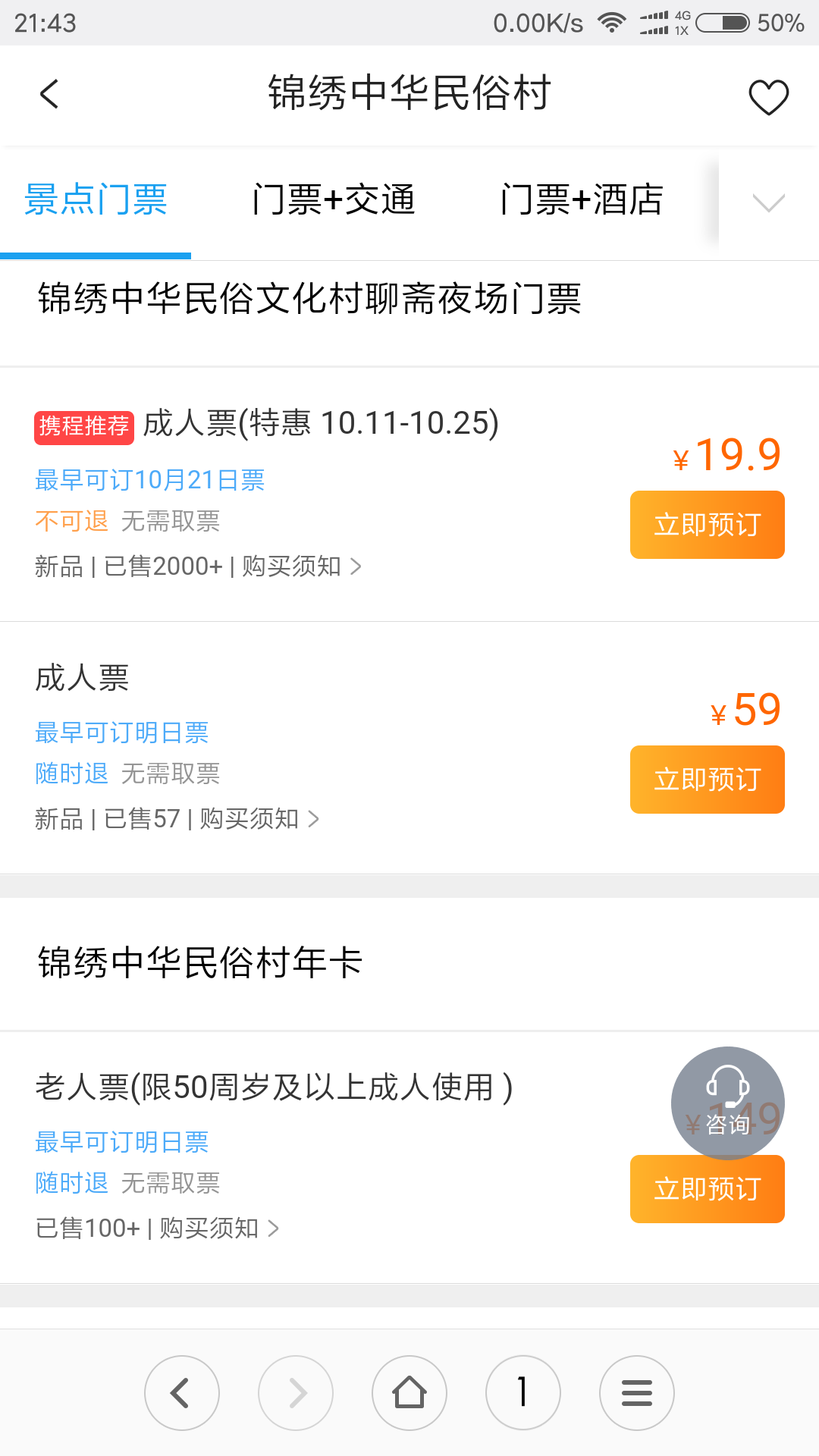Switch to the 门票+酒店 tab
The height and width of the screenshot is (1456, 819).
(x=582, y=200)
